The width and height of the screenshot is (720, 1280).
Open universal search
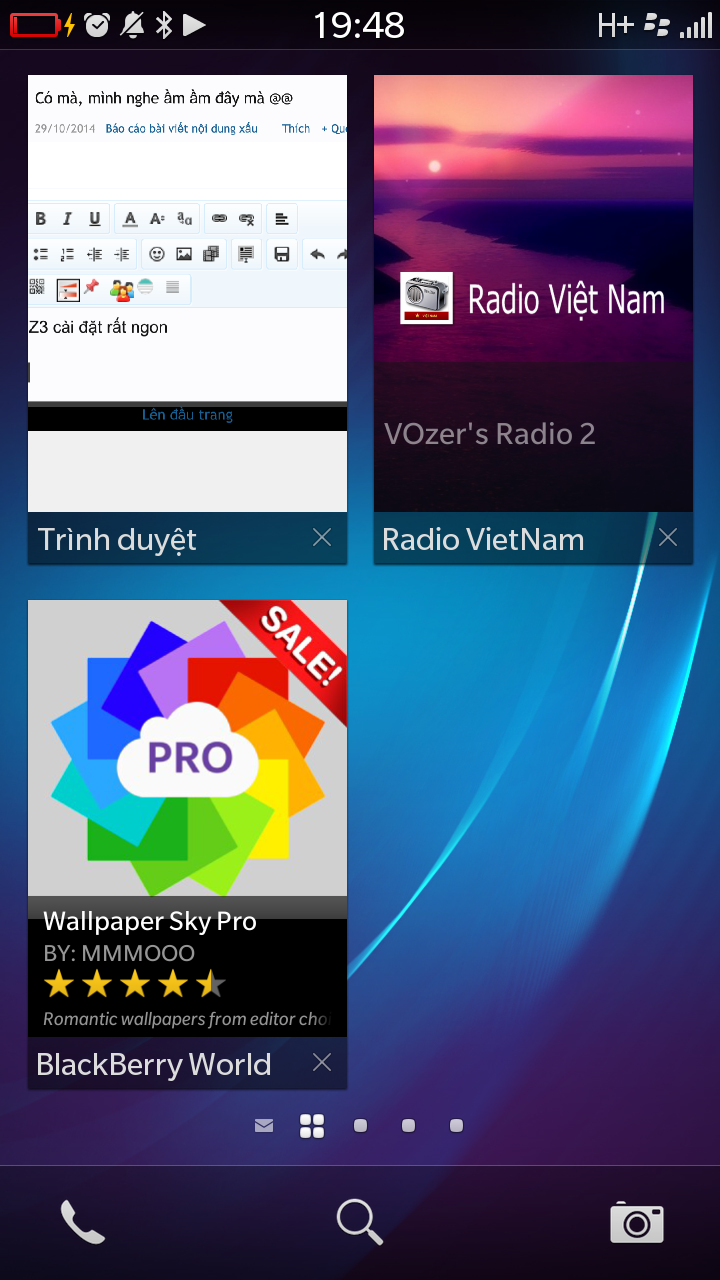(x=360, y=1222)
